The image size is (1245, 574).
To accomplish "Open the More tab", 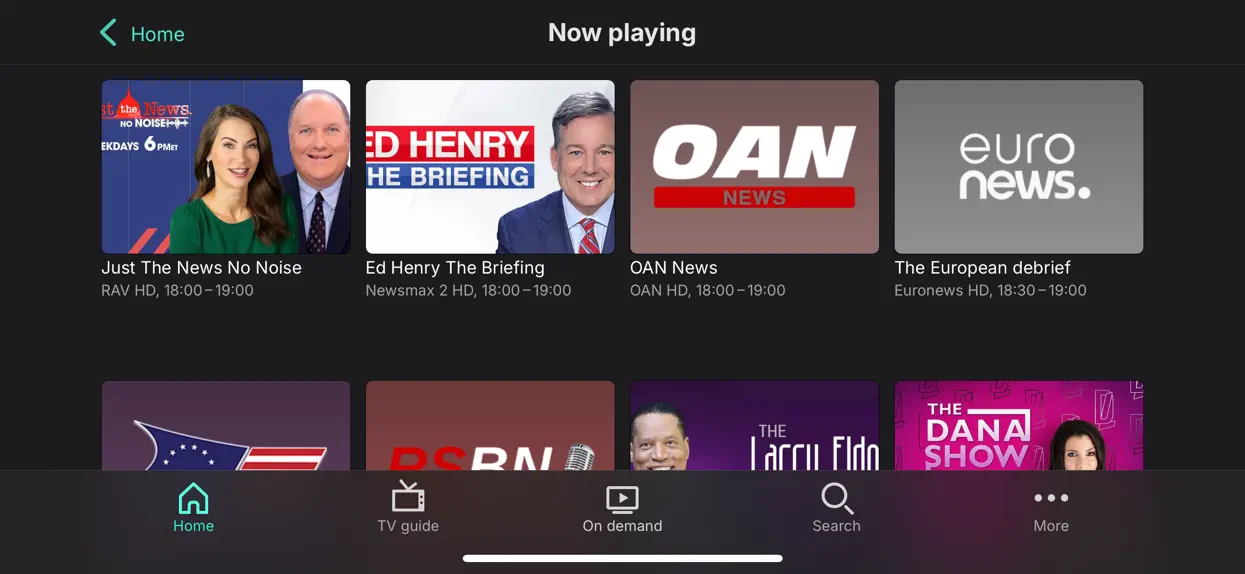I will (1051, 508).
